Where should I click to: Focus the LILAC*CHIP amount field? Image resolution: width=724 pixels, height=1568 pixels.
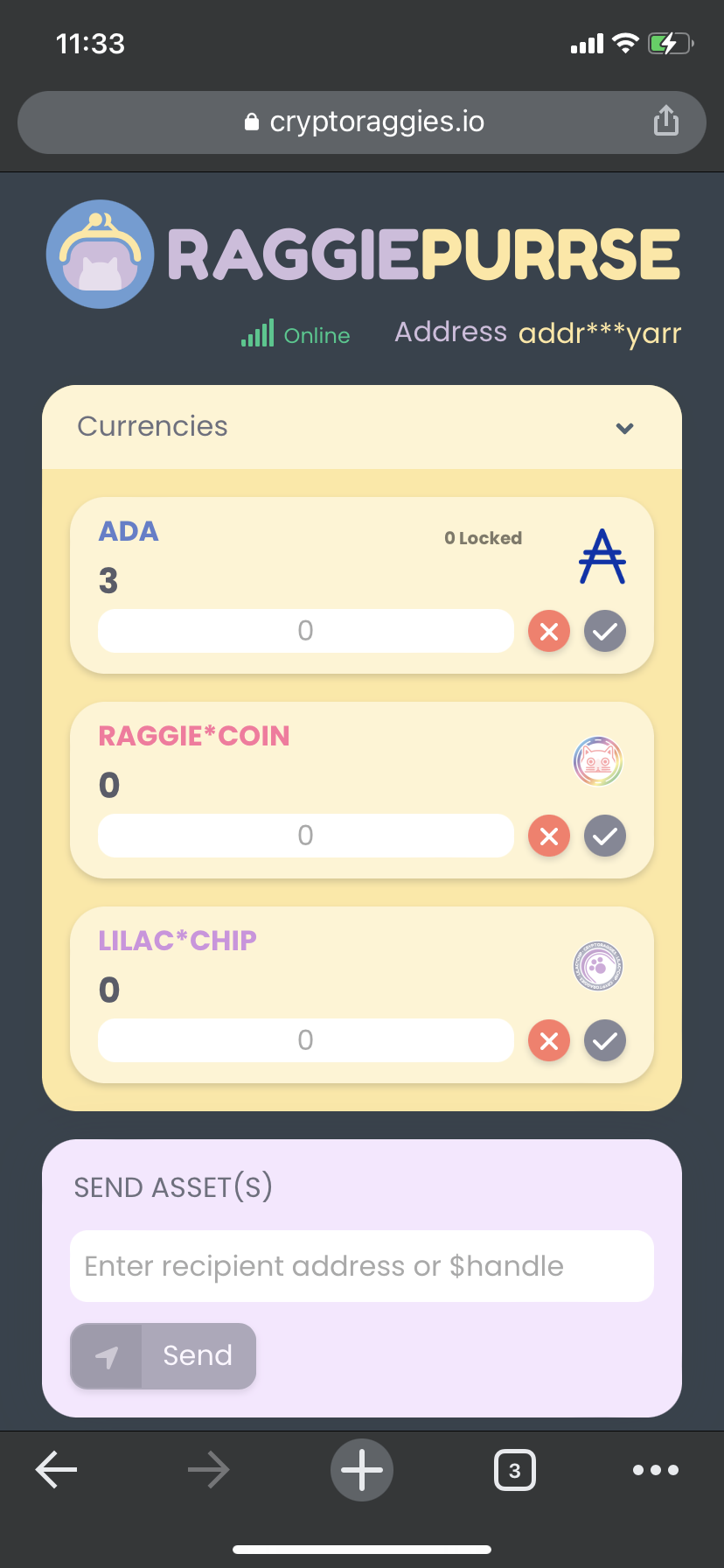(x=305, y=1040)
